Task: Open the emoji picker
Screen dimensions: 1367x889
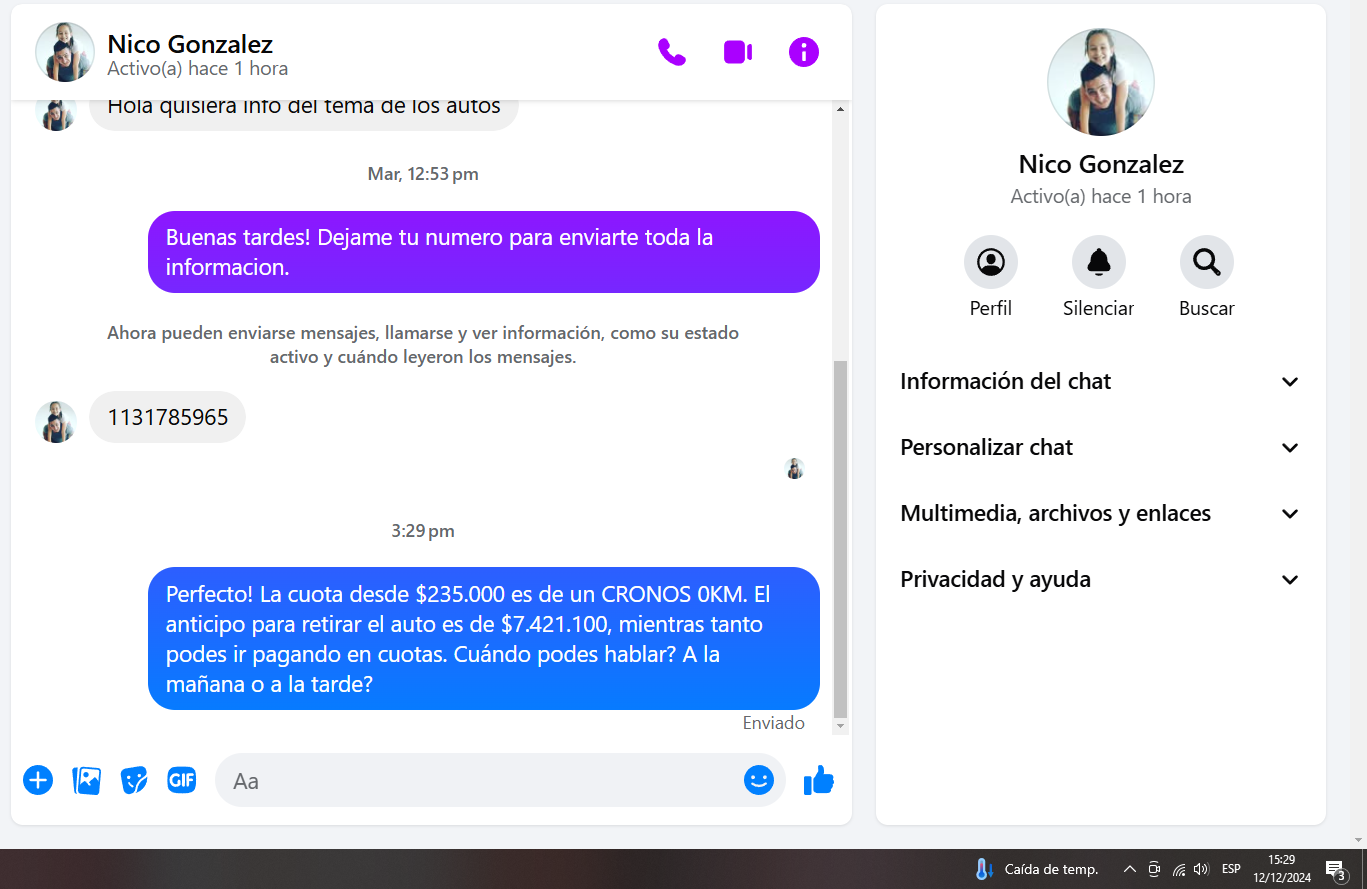Action: (759, 780)
